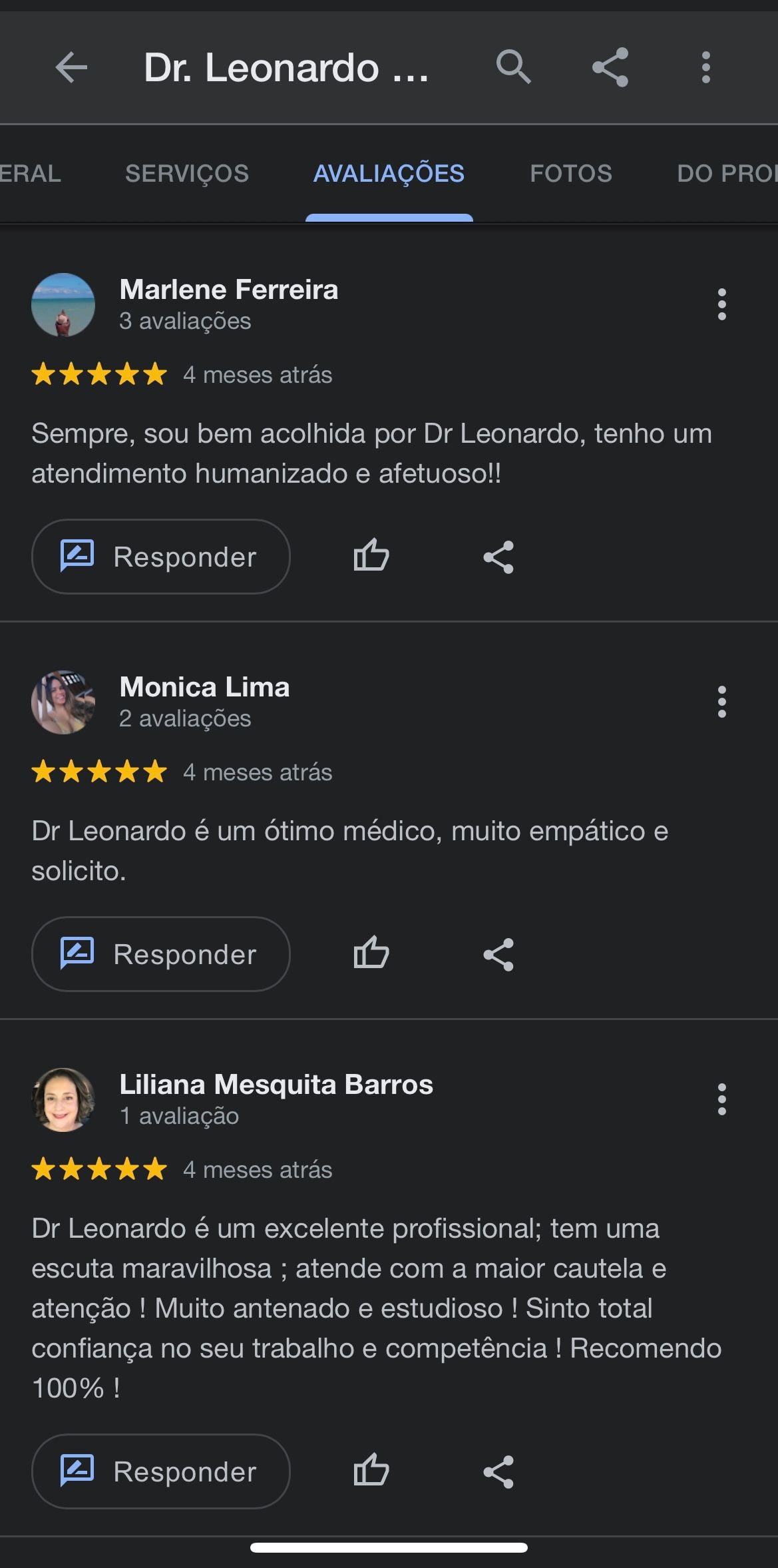Viewport: 778px width, 1568px height.
Task: Open options menu on Marlene Ferreira's review
Action: coord(722,305)
